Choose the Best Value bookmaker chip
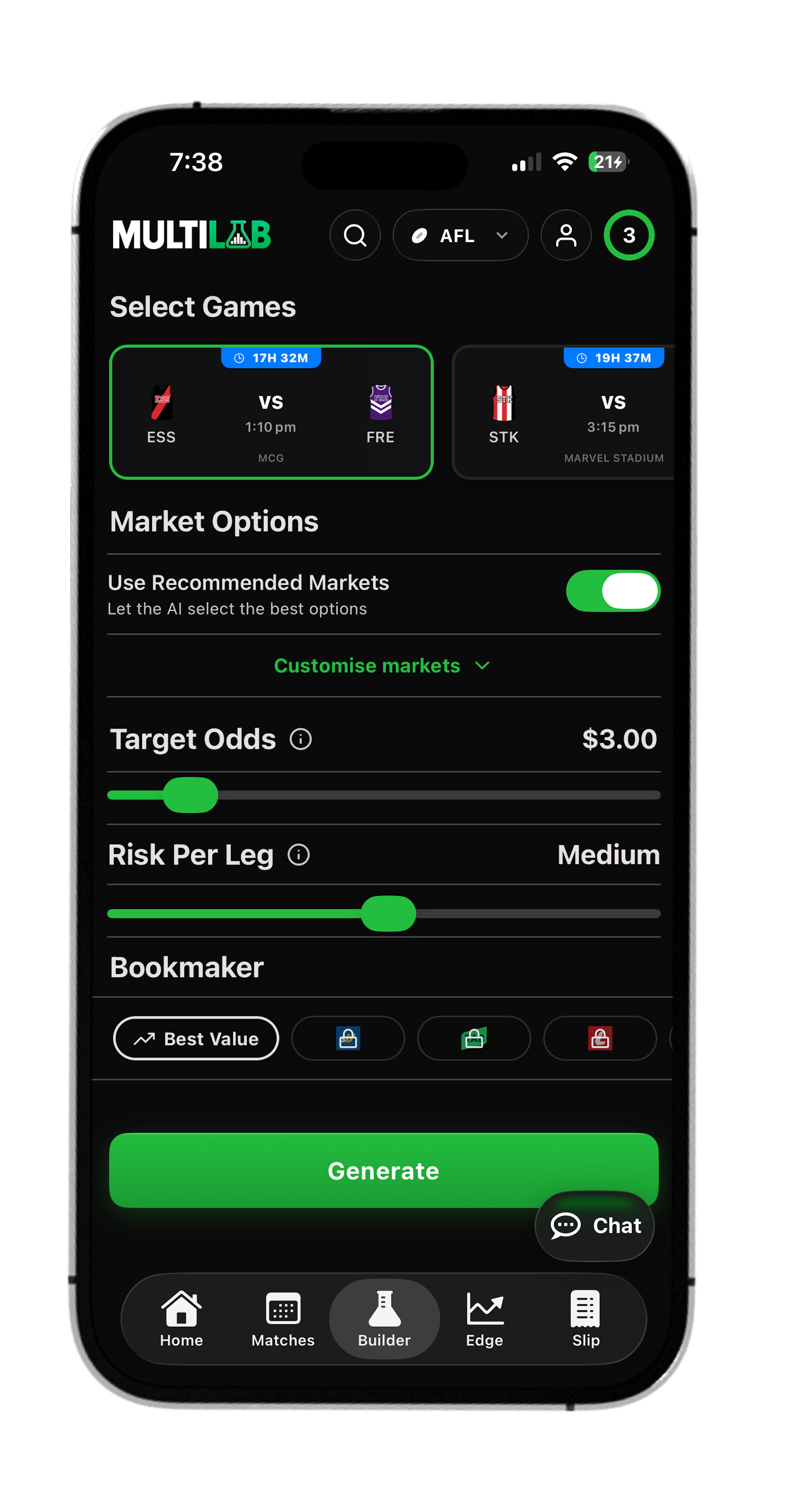 (196, 1038)
